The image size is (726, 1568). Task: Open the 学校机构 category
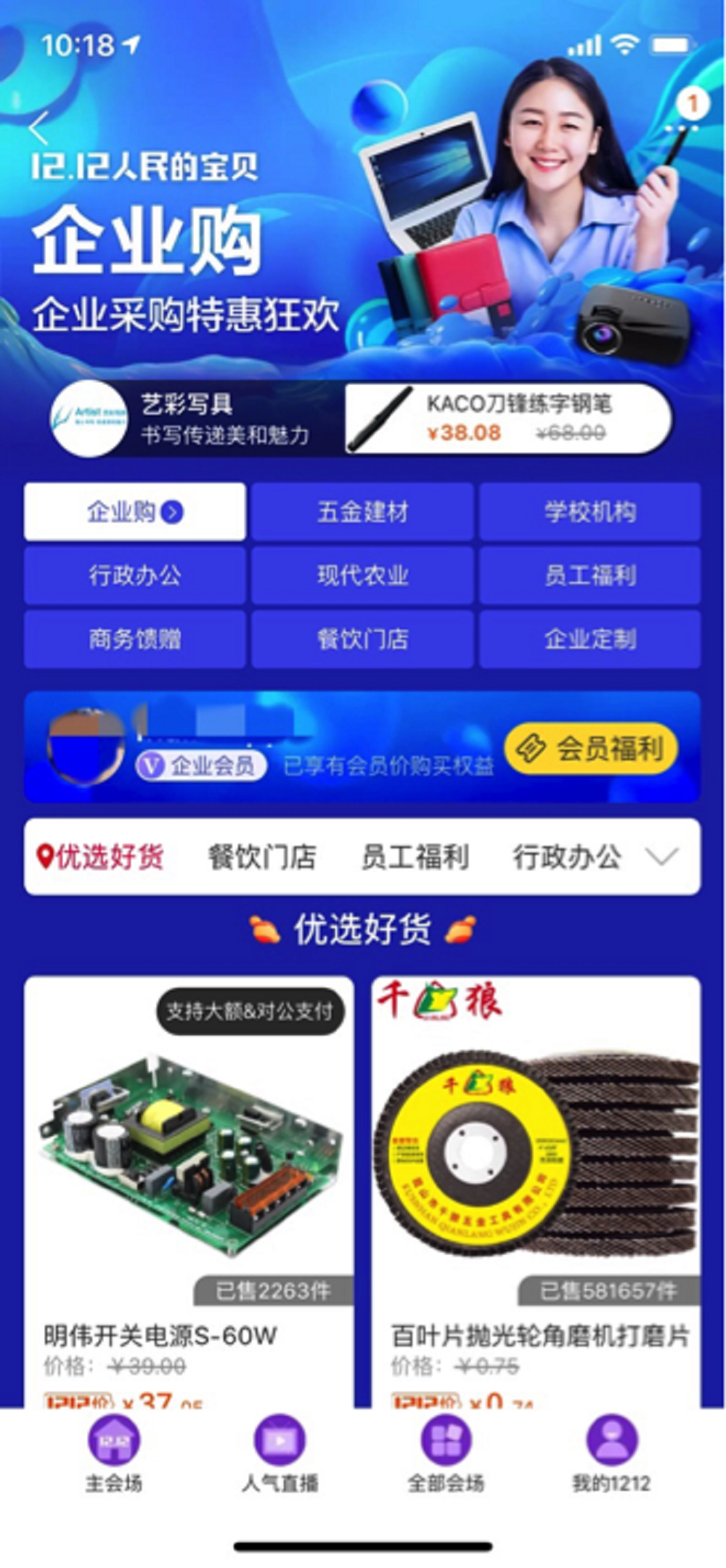tap(590, 512)
